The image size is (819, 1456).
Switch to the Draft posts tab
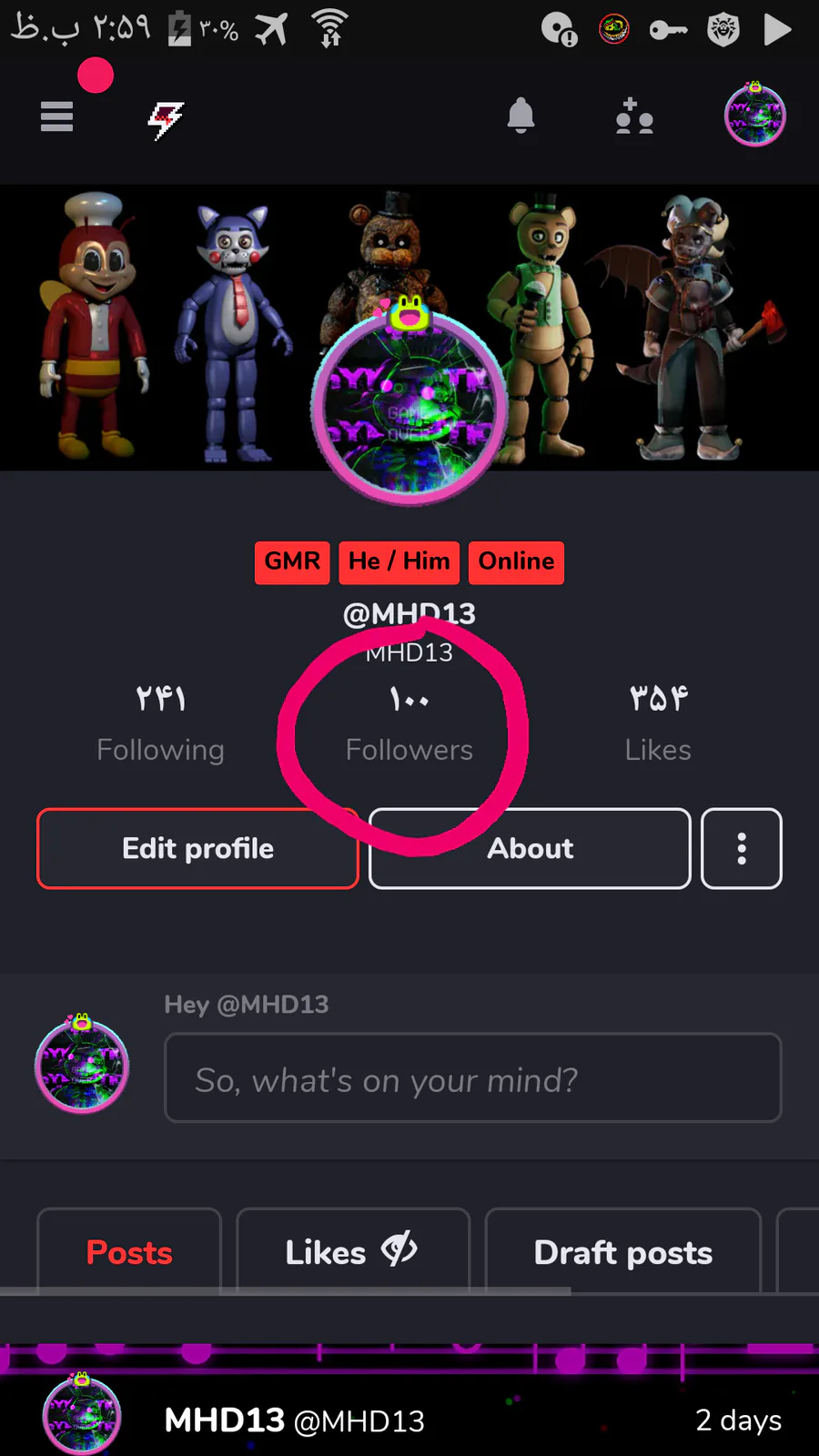coord(622,1252)
